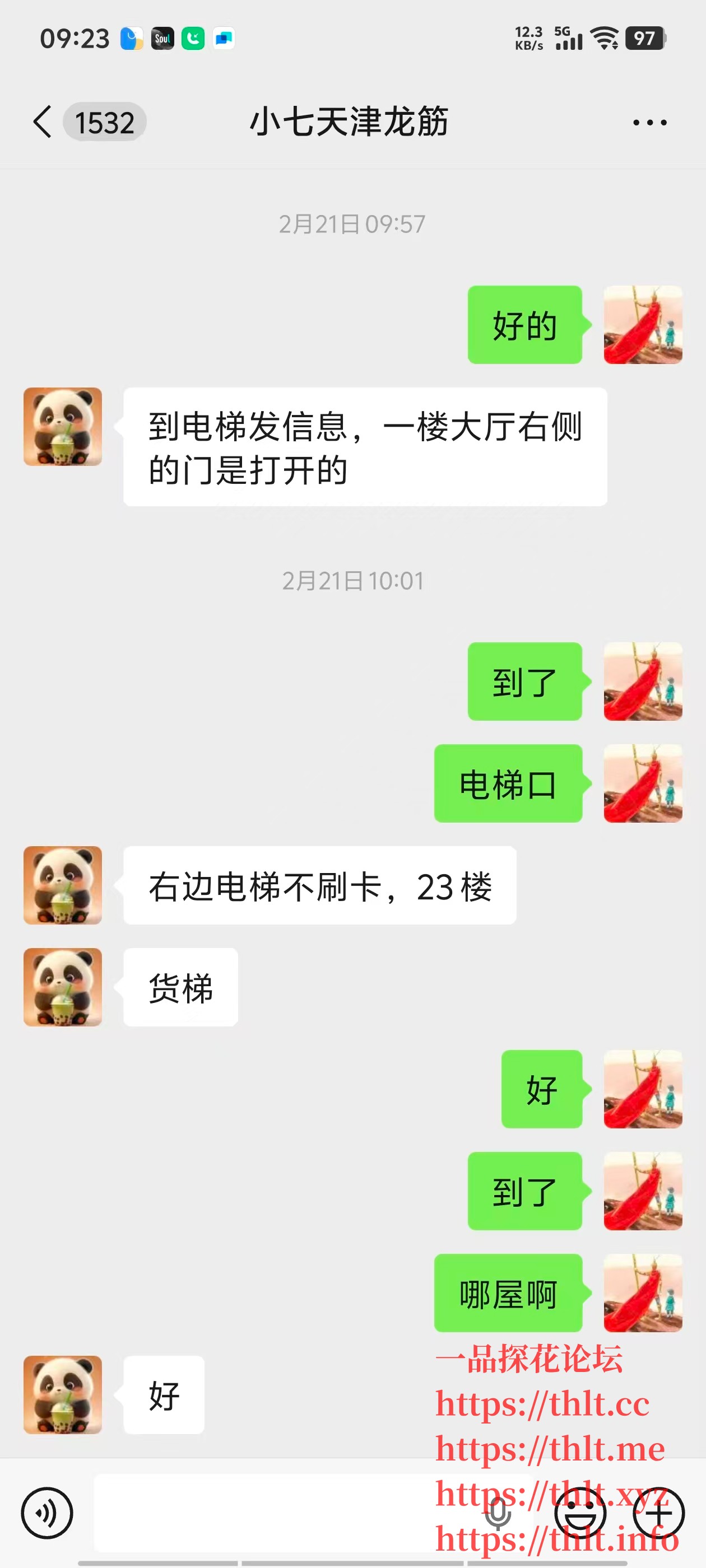
Task: Open chat options via the three-dot menu
Action: pos(648,122)
